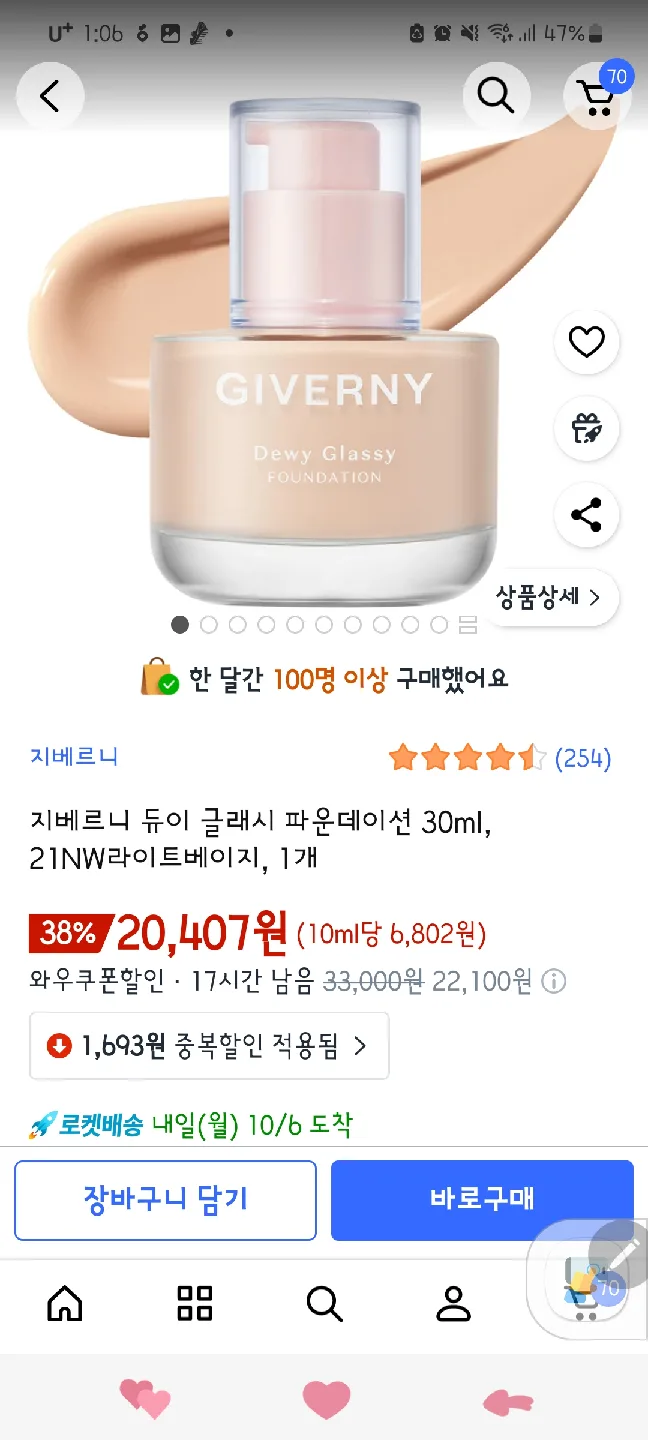Open the shopping cart with 70 items
Screen dimensions: 648x1440
point(597,96)
